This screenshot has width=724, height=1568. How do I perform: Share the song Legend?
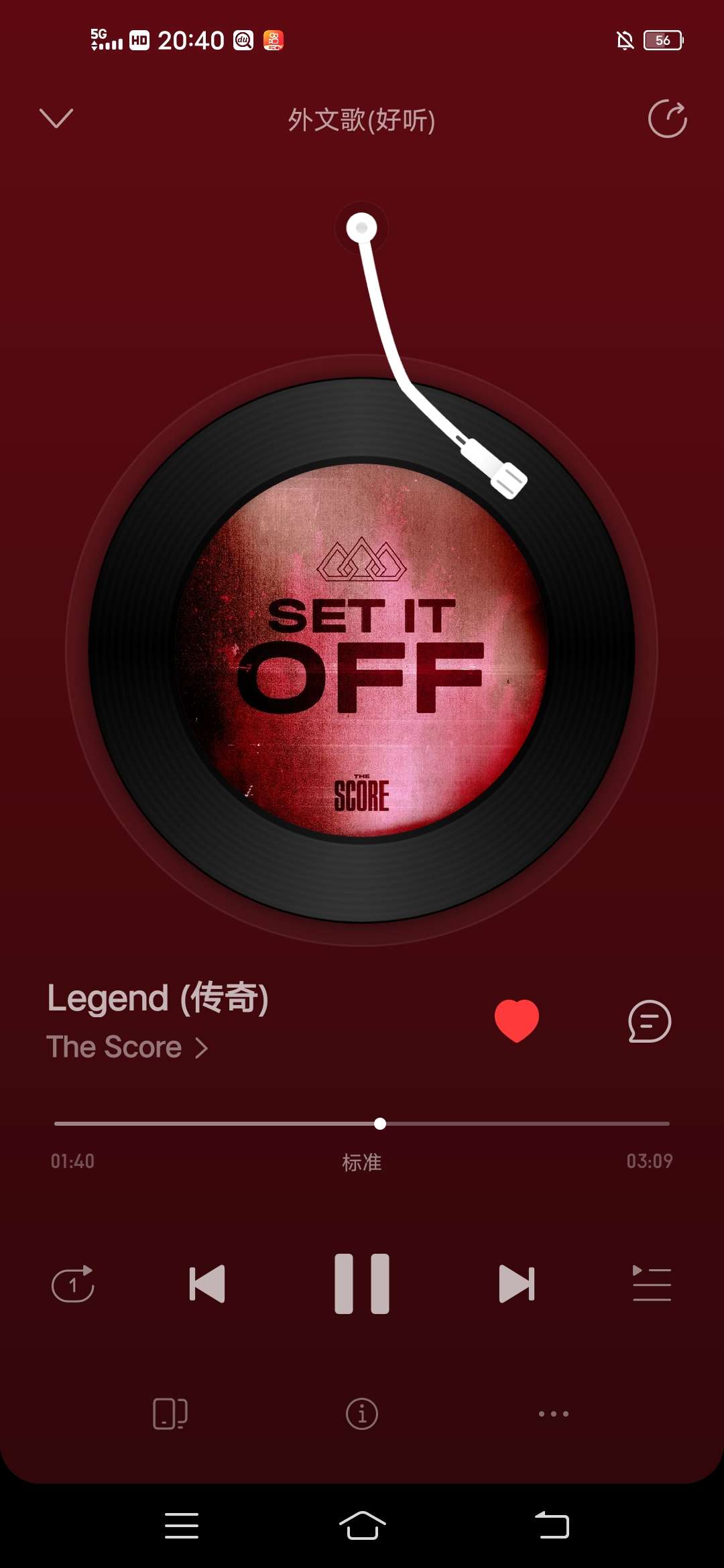(x=667, y=119)
